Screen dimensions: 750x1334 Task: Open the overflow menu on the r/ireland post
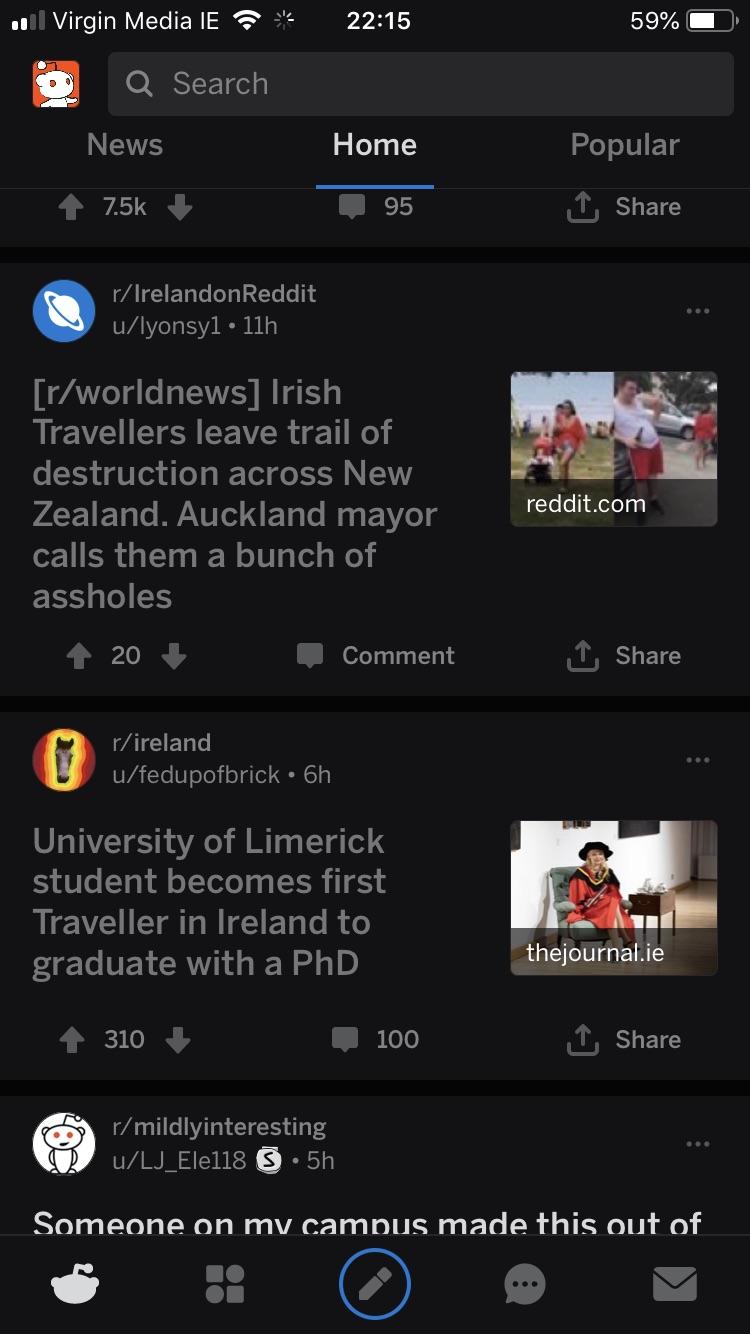[697, 760]
